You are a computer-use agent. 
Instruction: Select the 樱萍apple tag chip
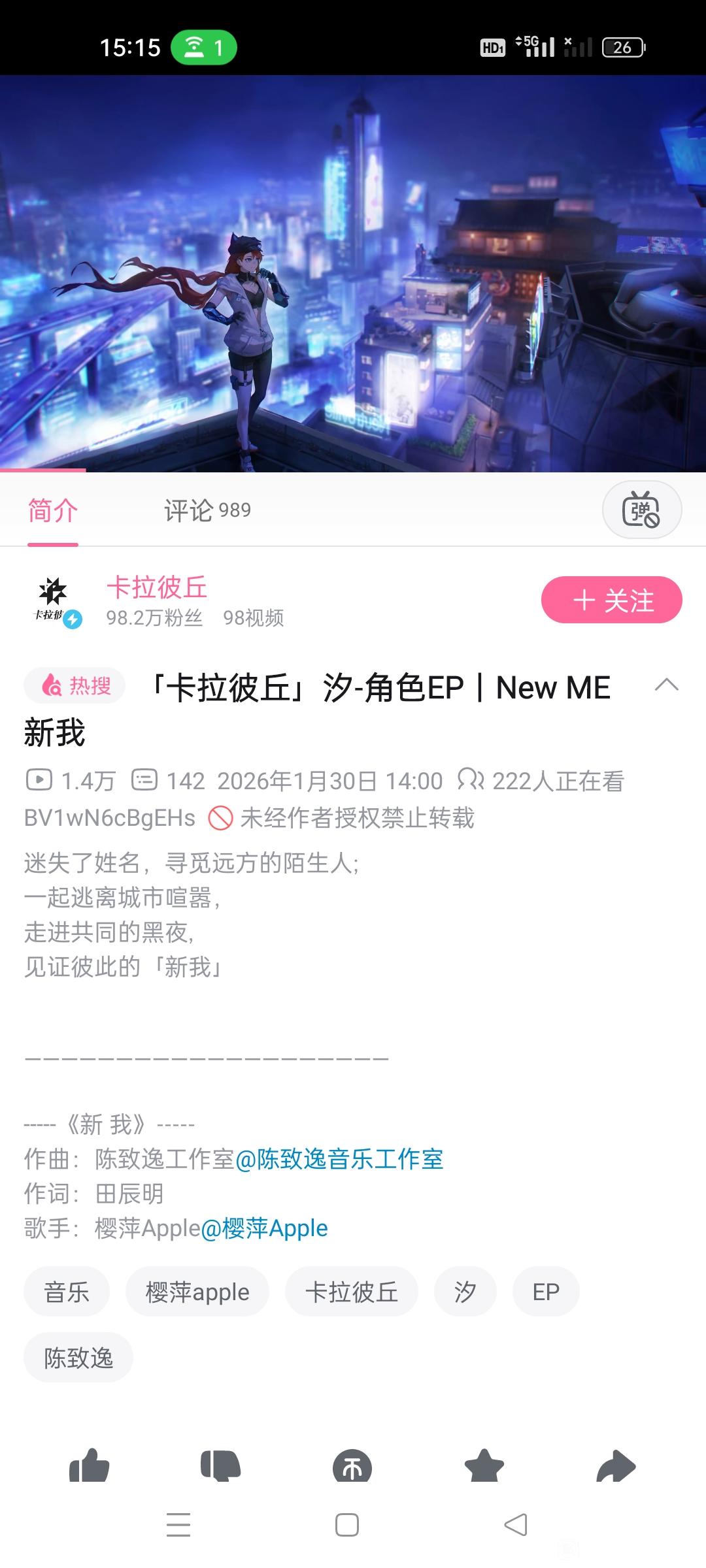coord(197,1292)
